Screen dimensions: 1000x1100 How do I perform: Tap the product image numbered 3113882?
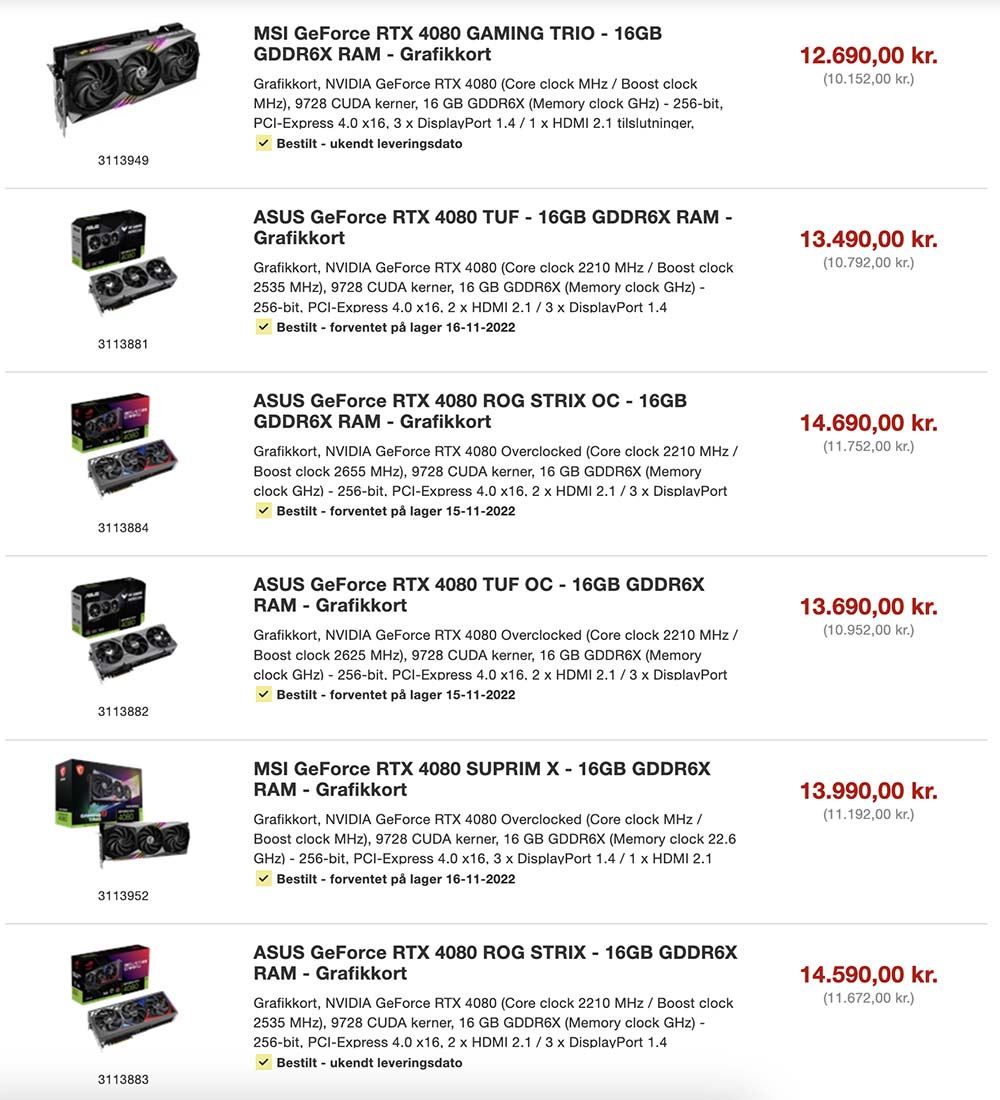[123, 632]
